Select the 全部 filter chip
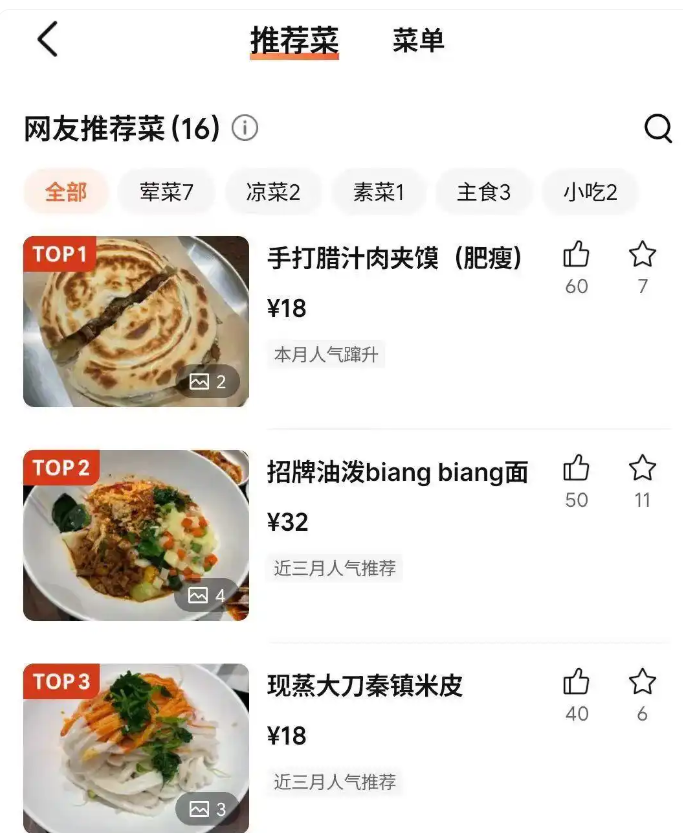Image resolution: width=683 pixels, height=833 pixels. [66, 192]
